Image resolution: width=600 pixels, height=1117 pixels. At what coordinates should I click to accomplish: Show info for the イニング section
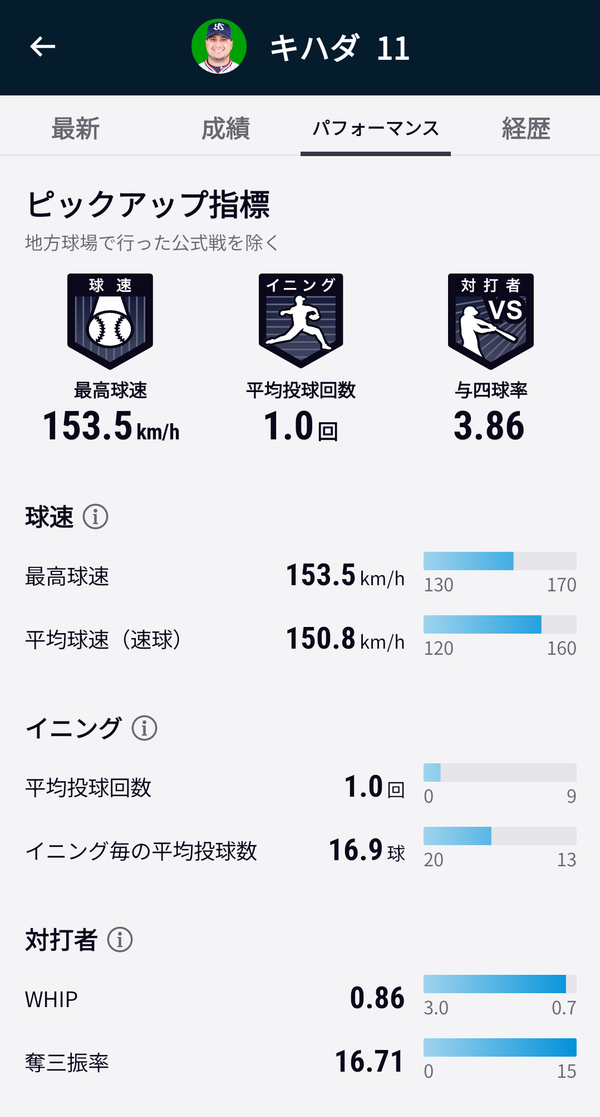(x=144, y=728)
